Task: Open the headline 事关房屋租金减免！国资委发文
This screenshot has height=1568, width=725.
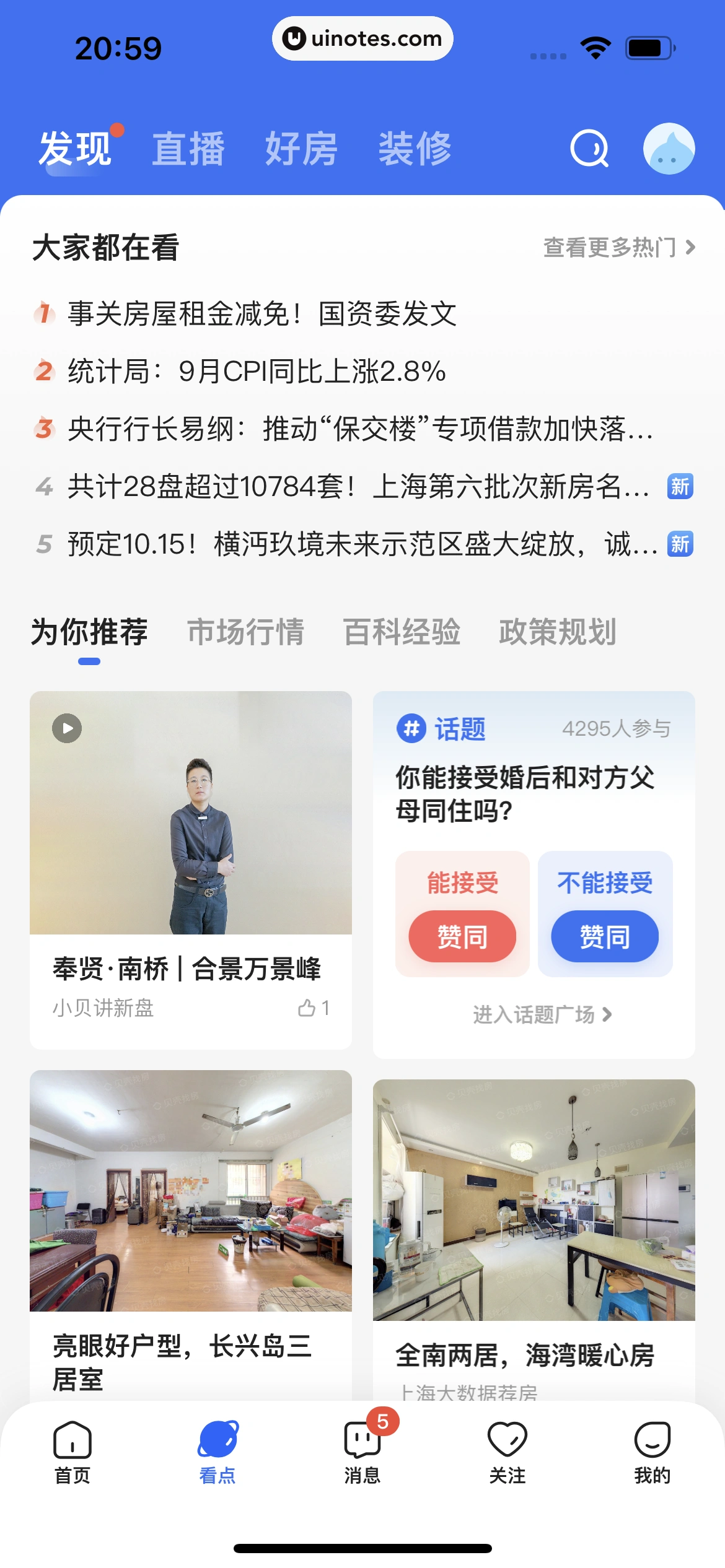Action: point(261,314)
